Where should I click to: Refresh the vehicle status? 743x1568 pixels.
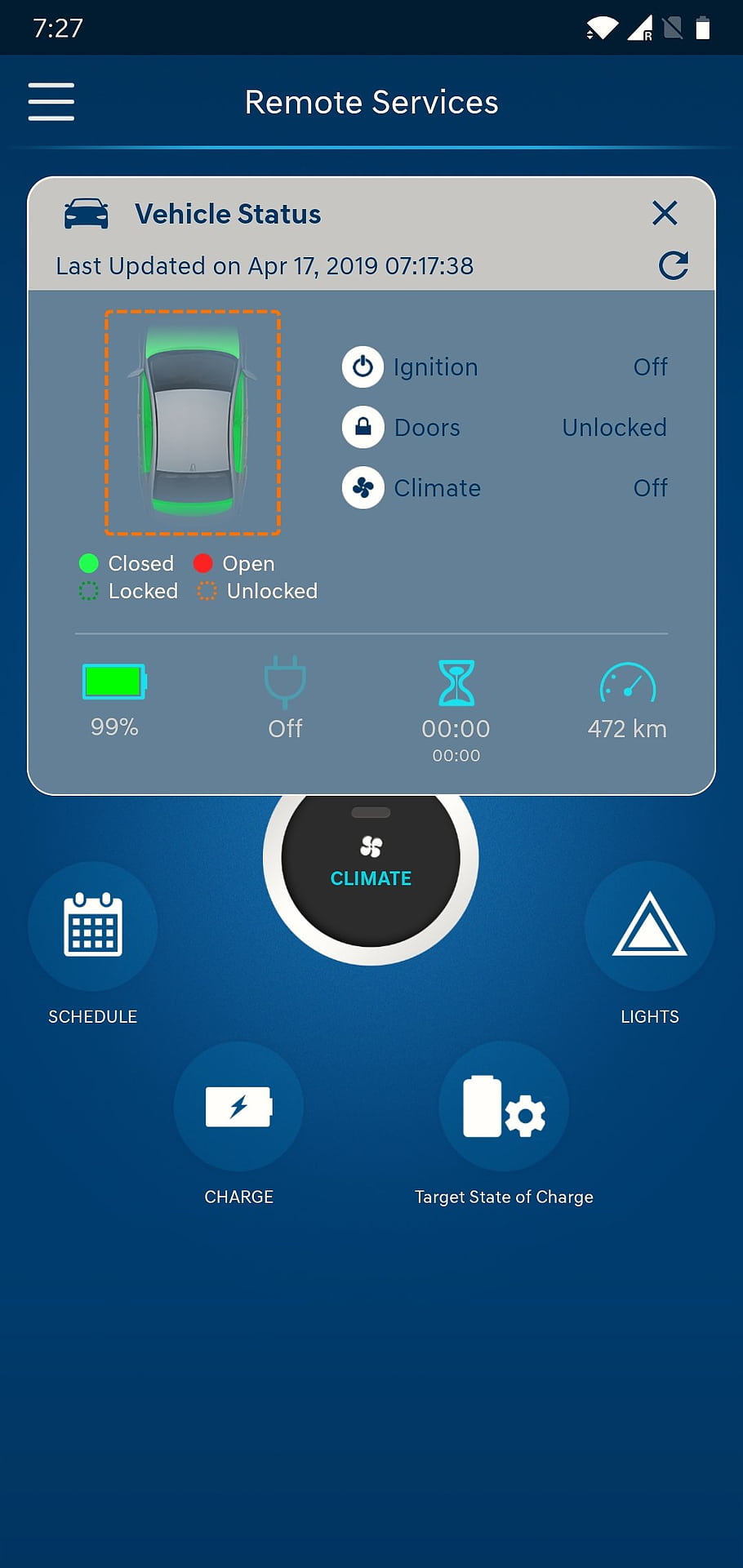click(674, 265)
